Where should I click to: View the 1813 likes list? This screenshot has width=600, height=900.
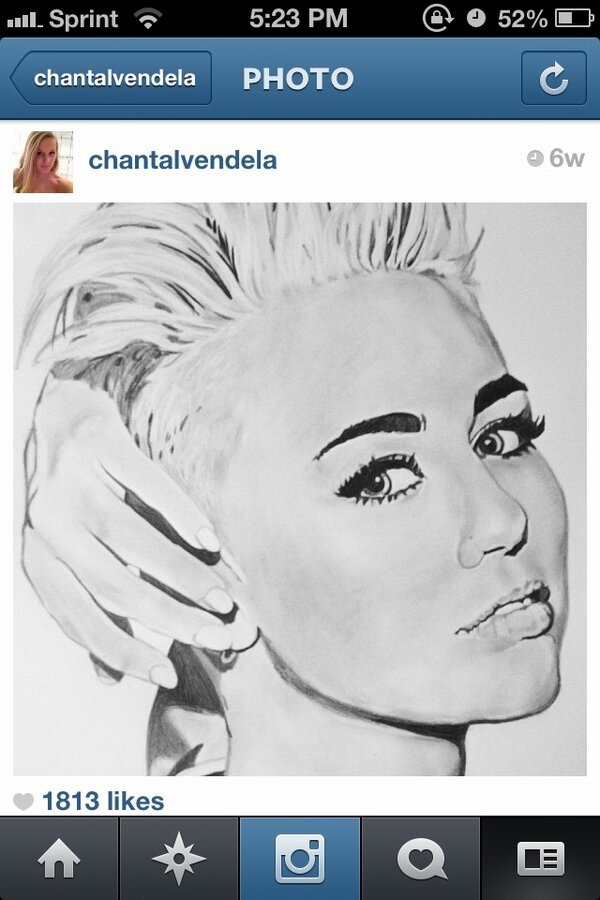point(102,801)
